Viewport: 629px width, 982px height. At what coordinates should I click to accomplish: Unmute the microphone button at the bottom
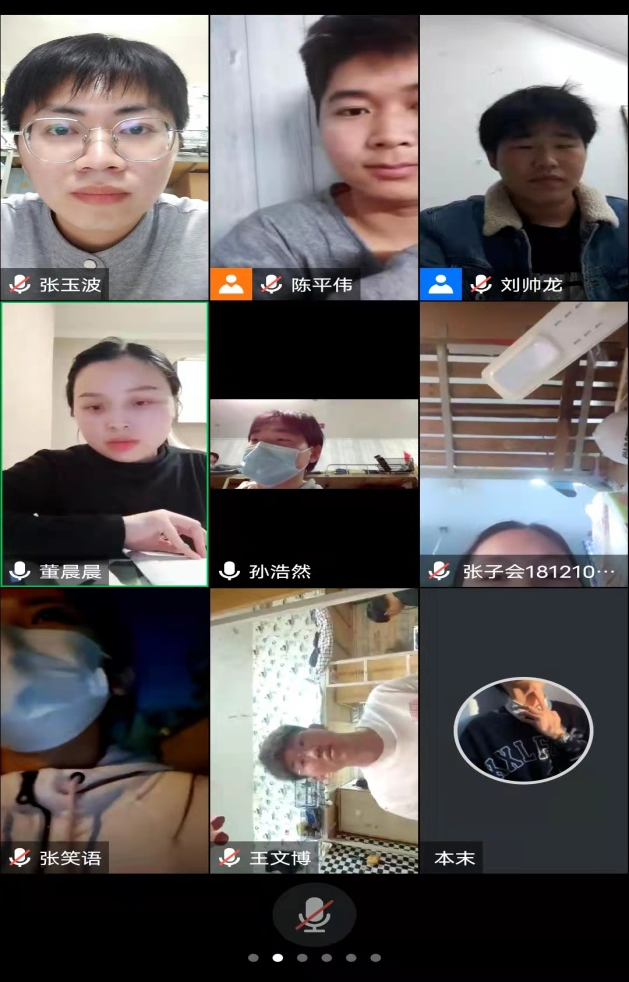pyautogui.click(x=314, y=914)
